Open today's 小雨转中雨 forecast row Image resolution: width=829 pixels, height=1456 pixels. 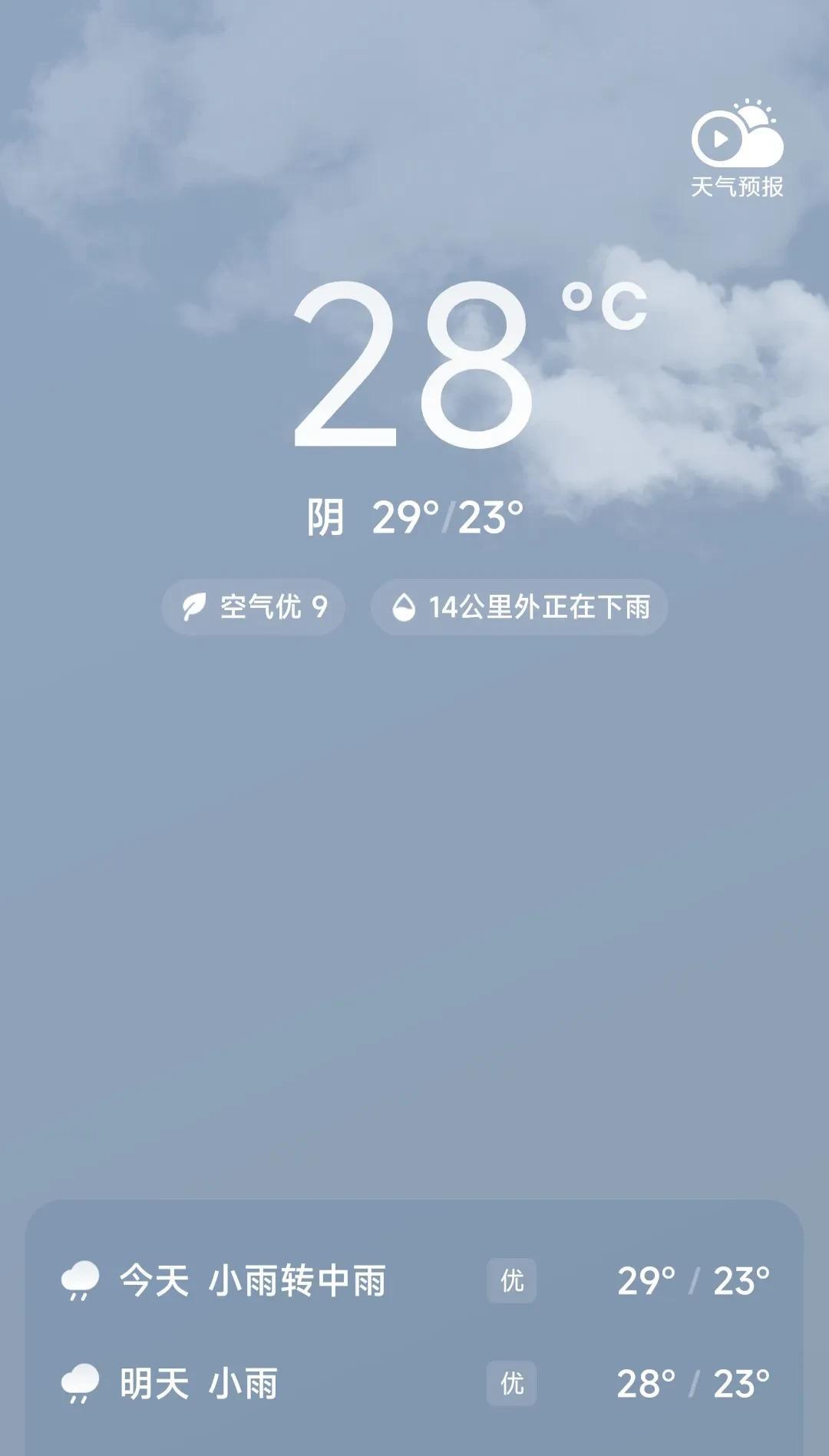point(414,1281)
